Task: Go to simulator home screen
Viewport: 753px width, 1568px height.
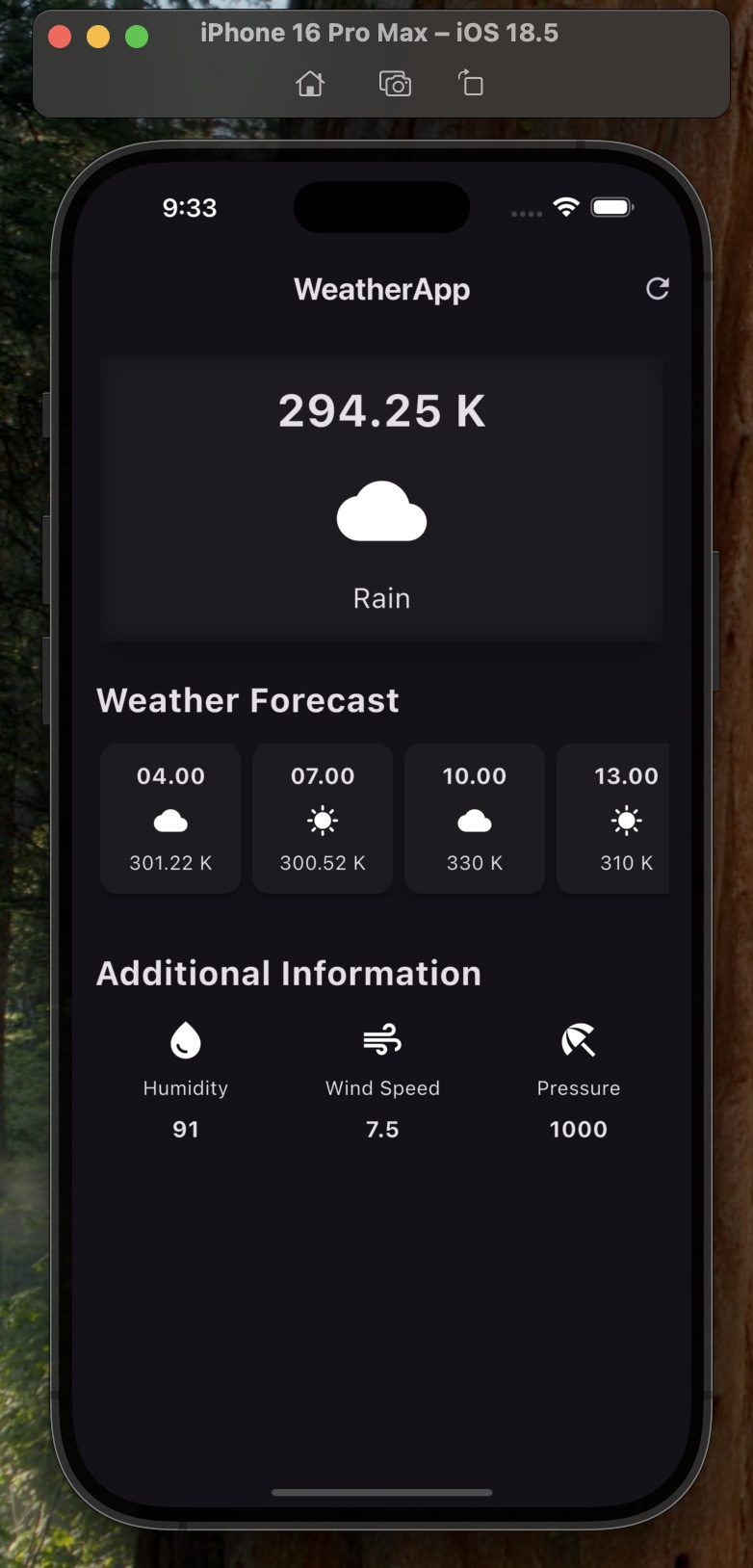Action: (x=310, y=84)
